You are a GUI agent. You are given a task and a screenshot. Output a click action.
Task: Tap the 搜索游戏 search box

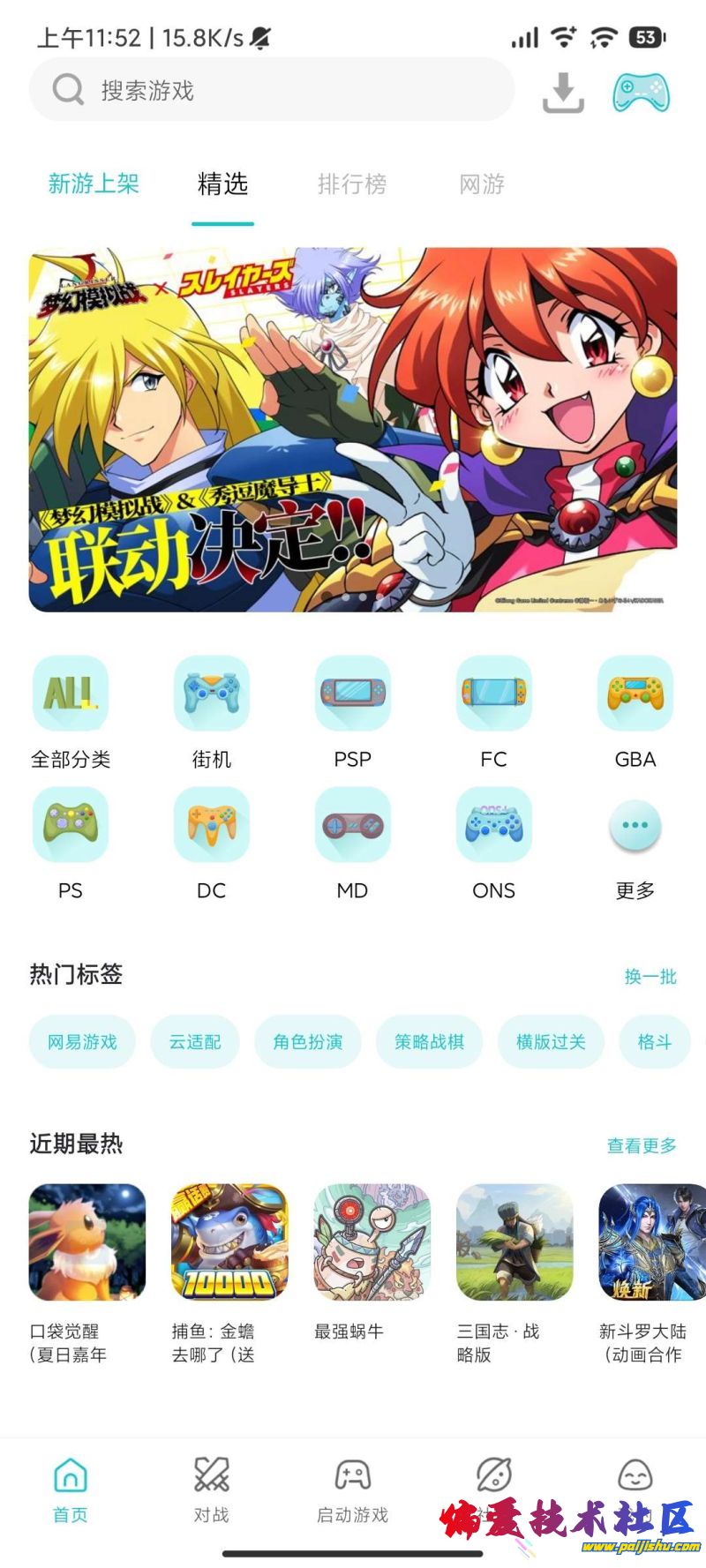[x=272, y=90]
